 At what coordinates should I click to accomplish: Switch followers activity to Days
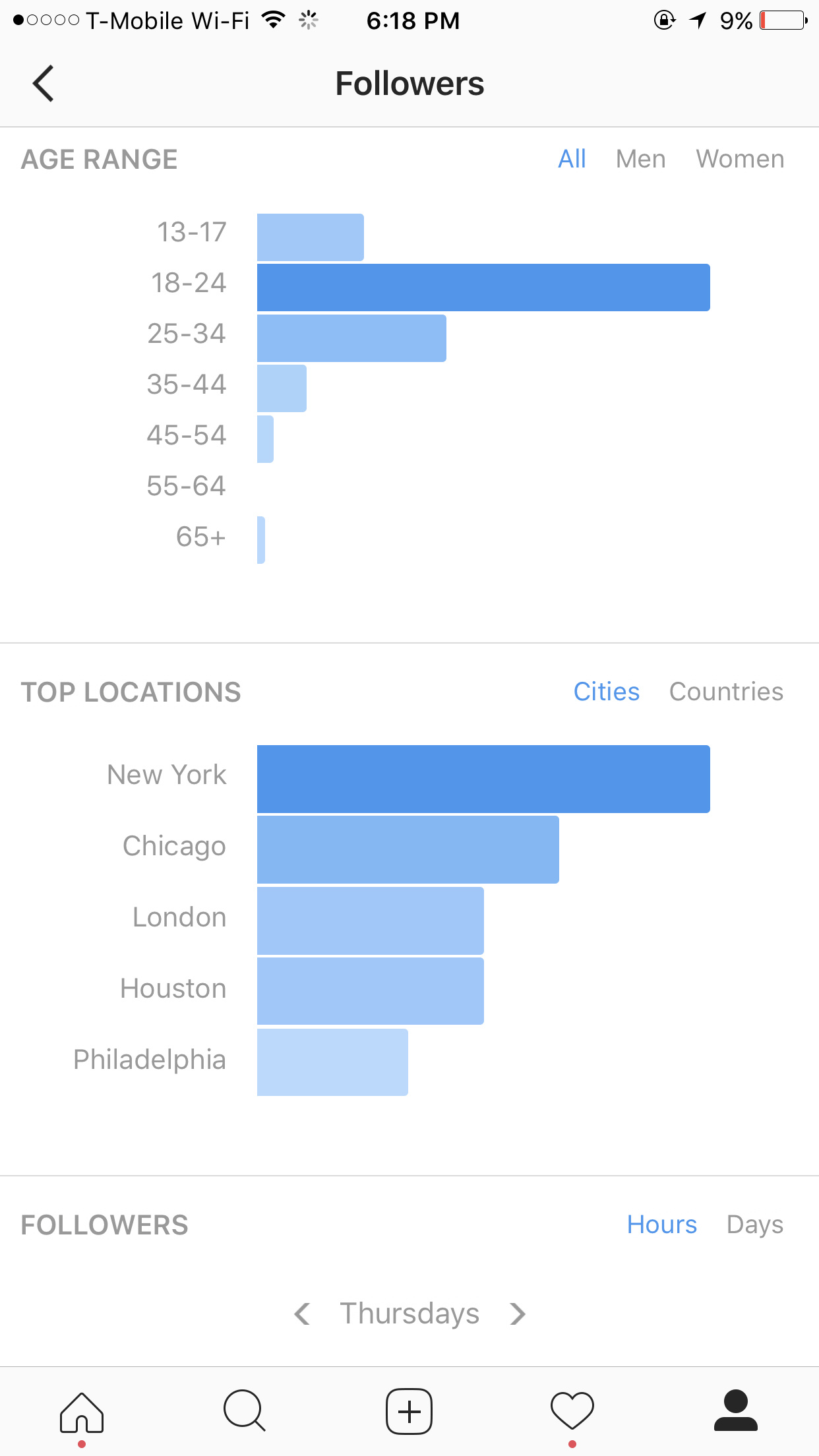click(x=754, y=1225)
